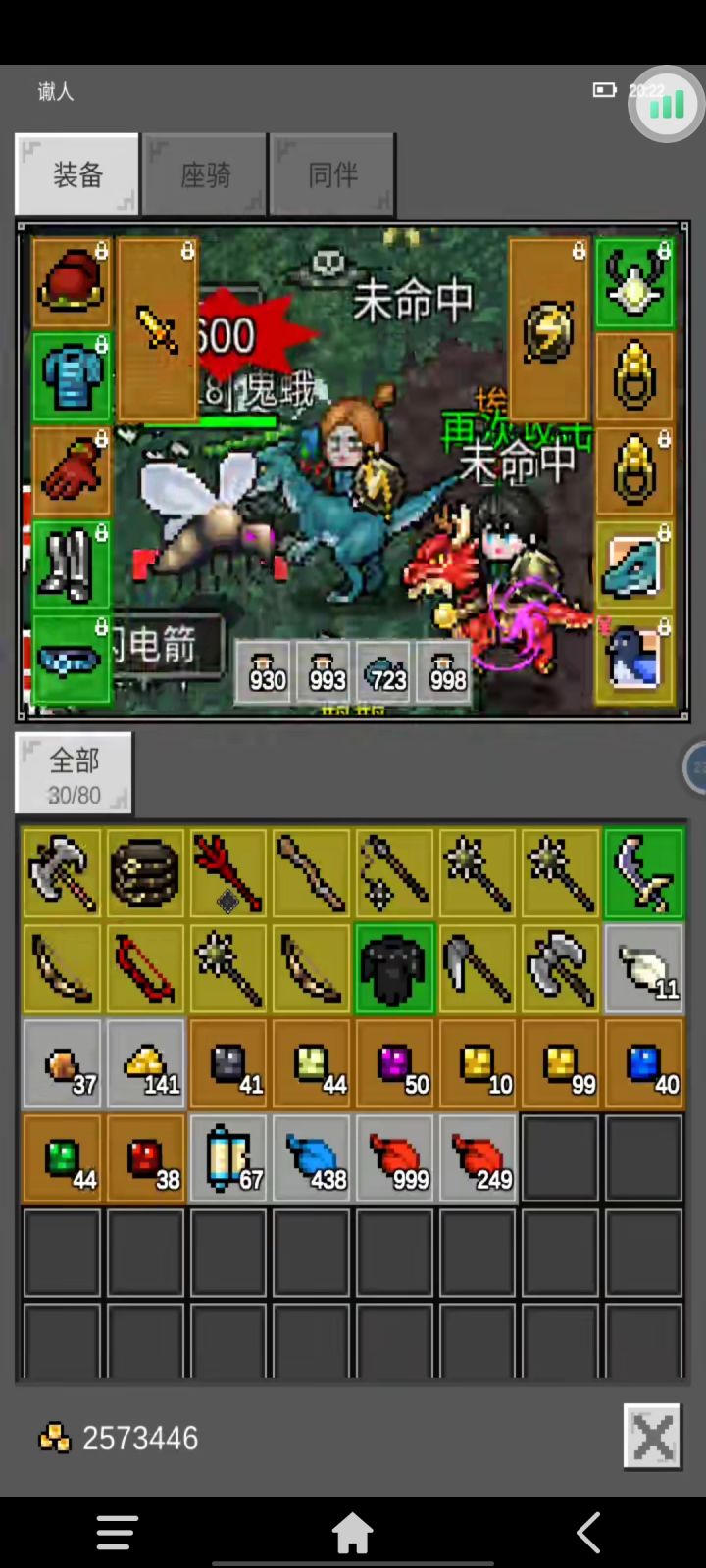Tap the black robe highlighted in green

click(393, 968)
